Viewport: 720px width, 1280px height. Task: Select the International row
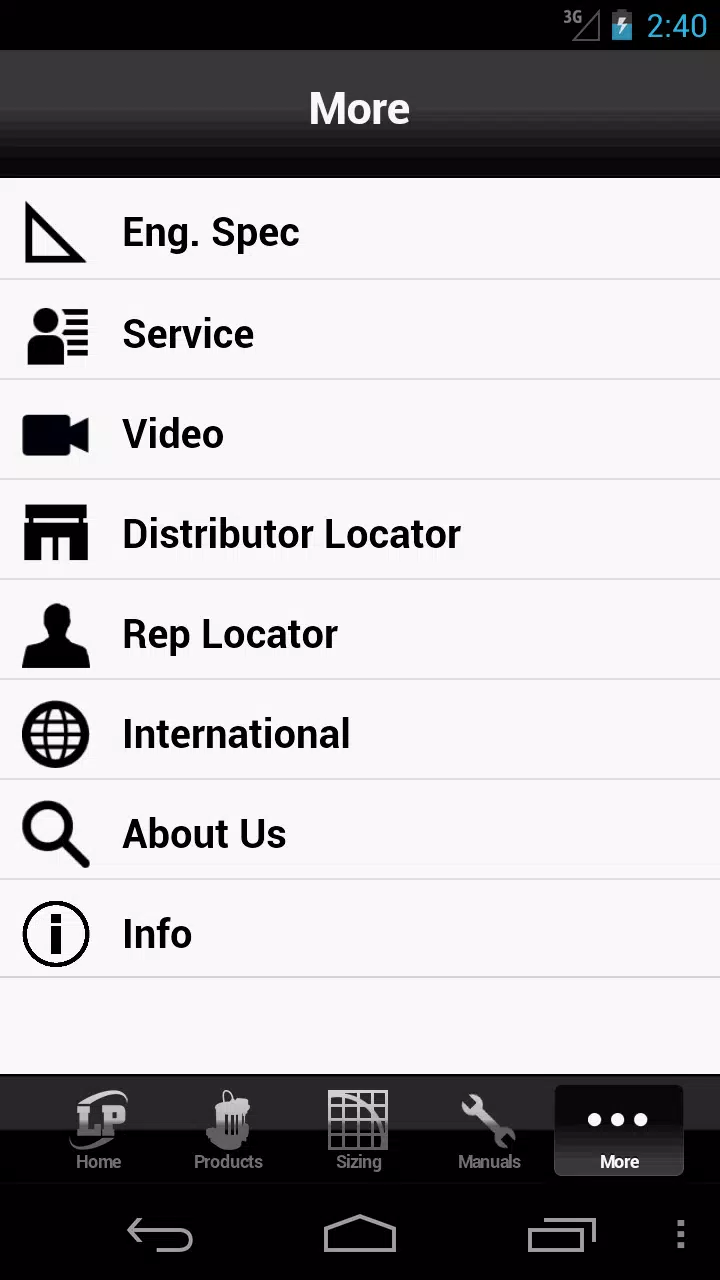tap(360, 730)
